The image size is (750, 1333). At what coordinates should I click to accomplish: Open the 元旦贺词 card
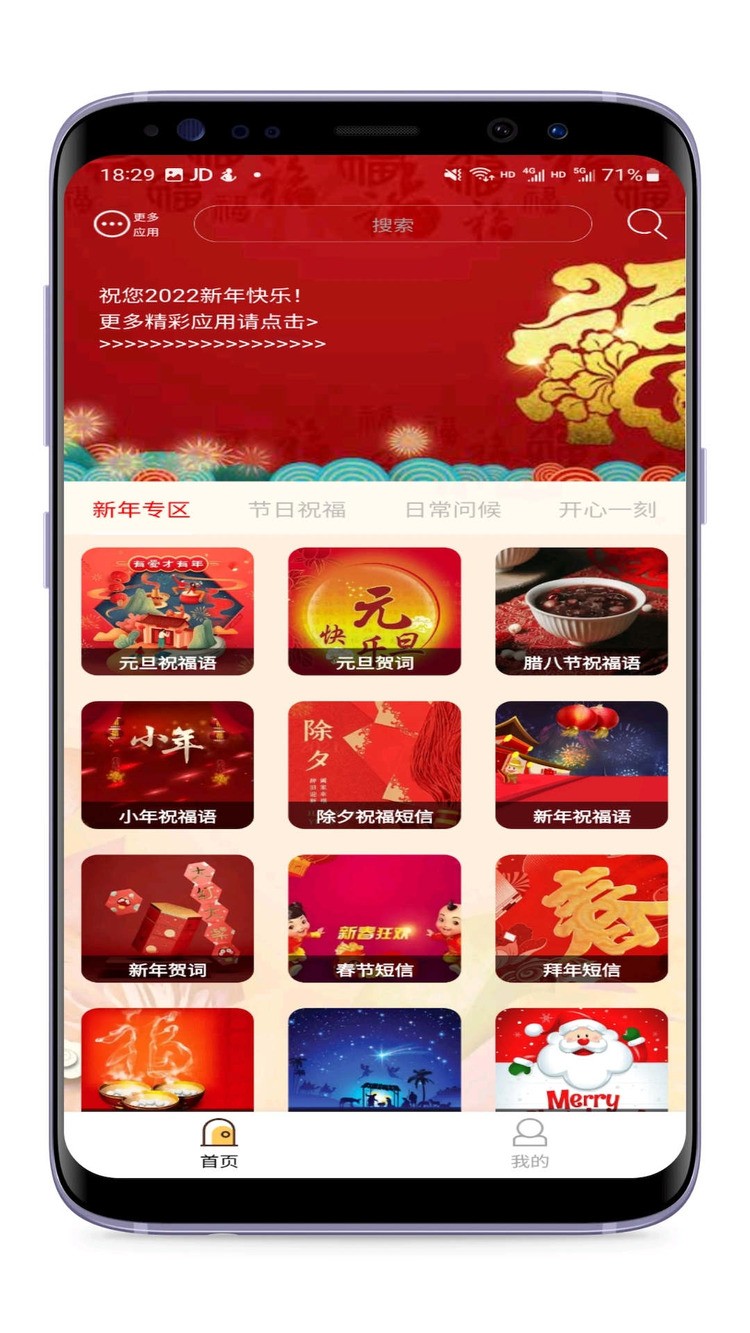click(374, 611)
